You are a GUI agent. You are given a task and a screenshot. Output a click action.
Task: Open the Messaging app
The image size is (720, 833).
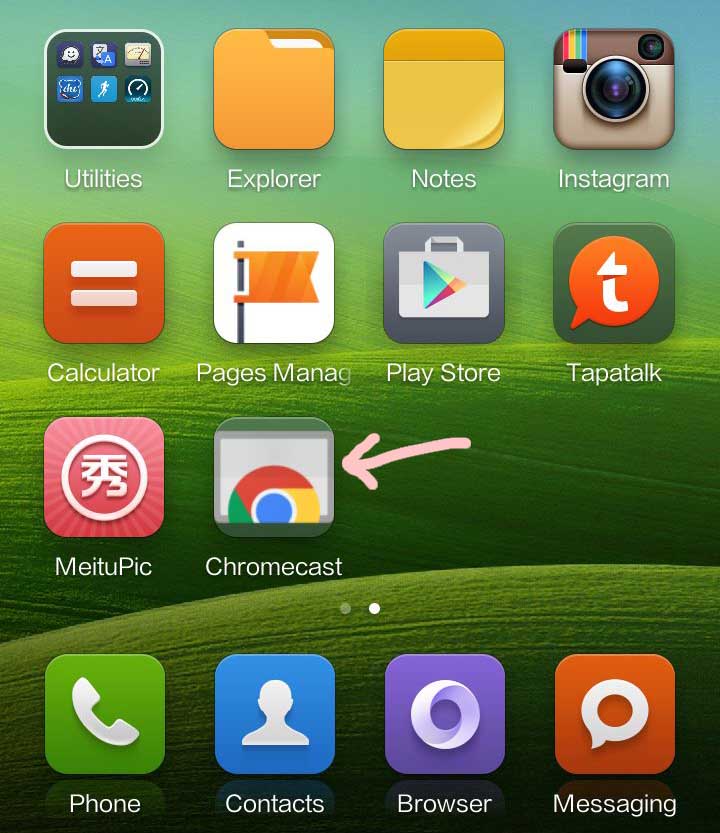[614, 714]
